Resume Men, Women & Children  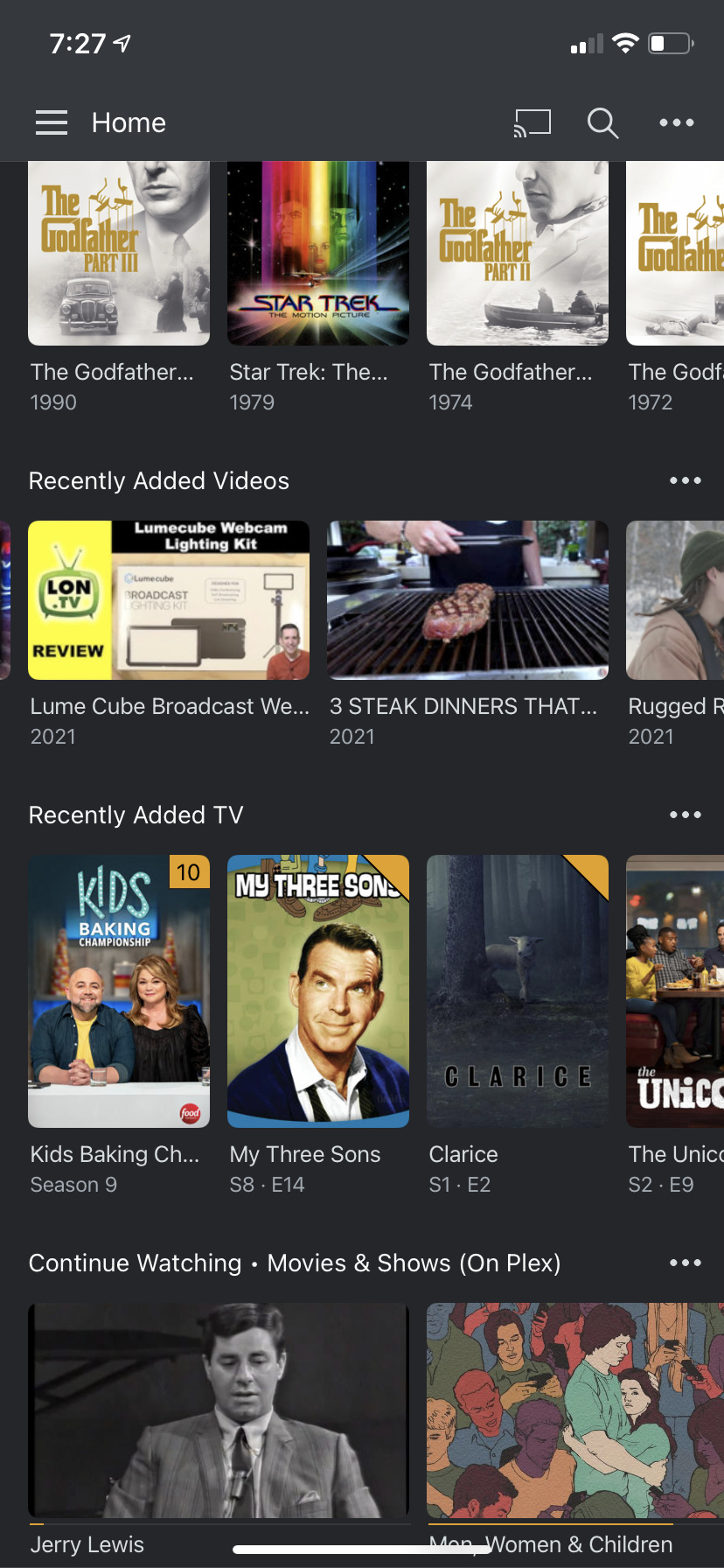pyautogui.click(x=575, y=1410)
